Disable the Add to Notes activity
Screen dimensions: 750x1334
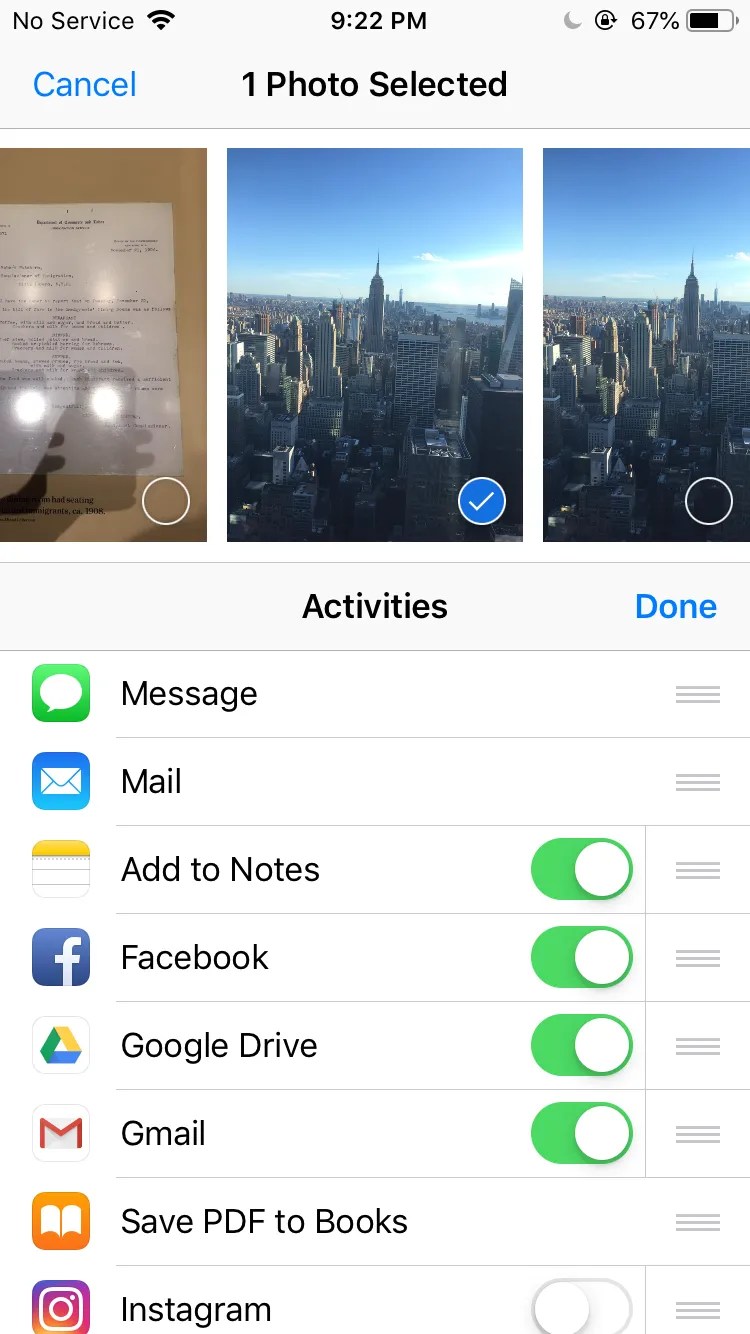pos(581,869)
